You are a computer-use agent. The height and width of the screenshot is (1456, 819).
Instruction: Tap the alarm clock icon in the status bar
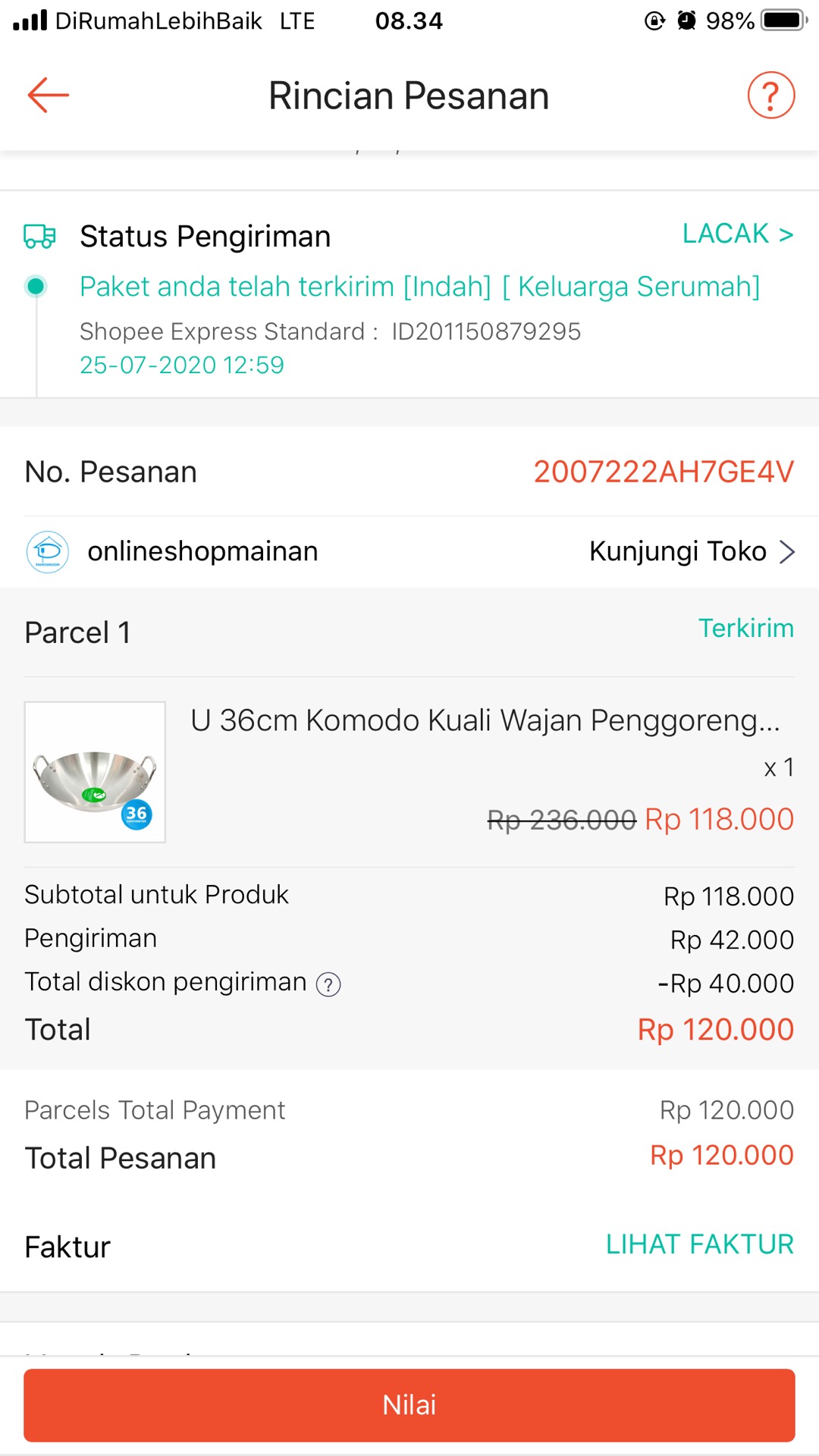[687, 20]
